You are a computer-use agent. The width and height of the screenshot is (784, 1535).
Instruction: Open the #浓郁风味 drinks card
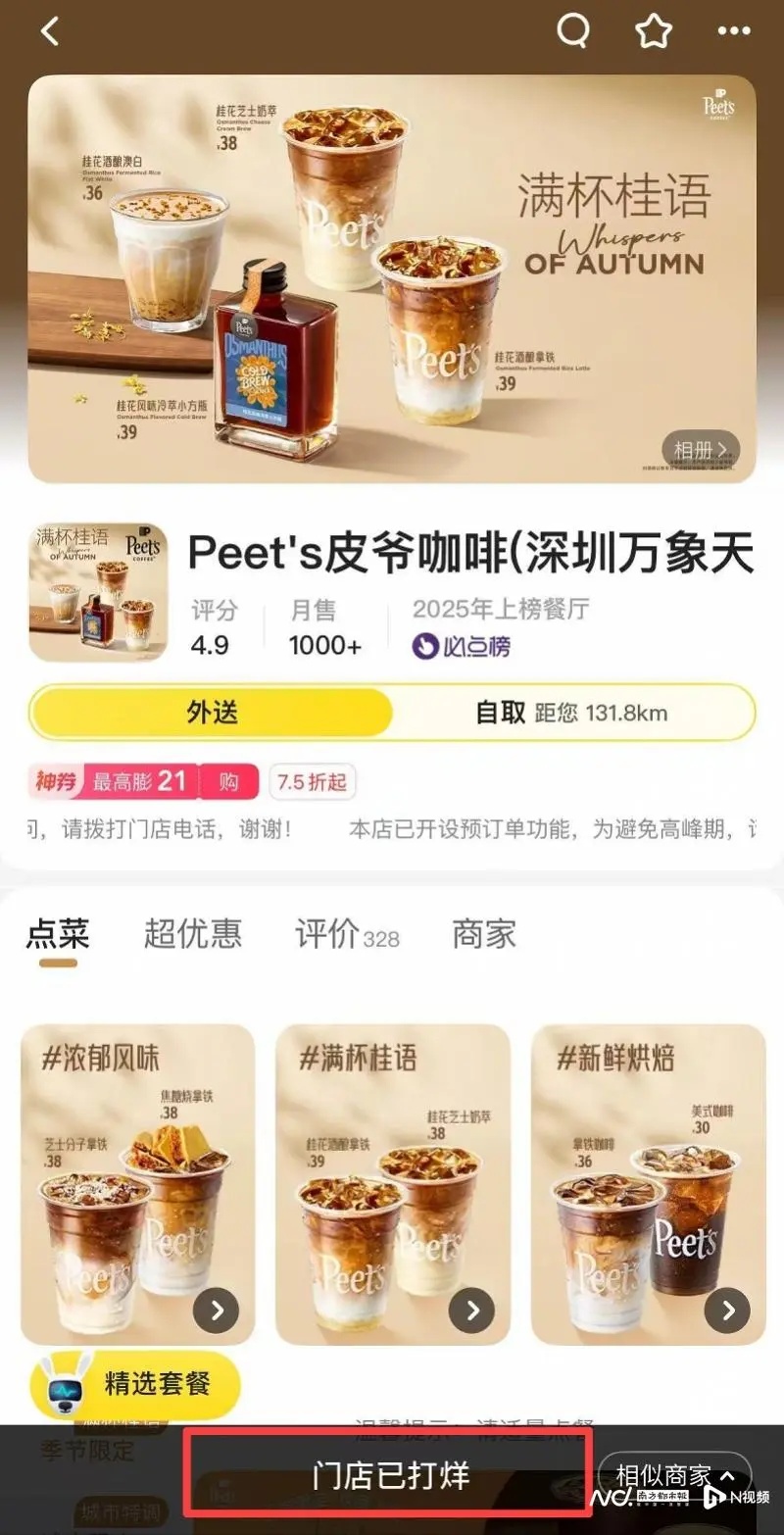(137, 1183)
